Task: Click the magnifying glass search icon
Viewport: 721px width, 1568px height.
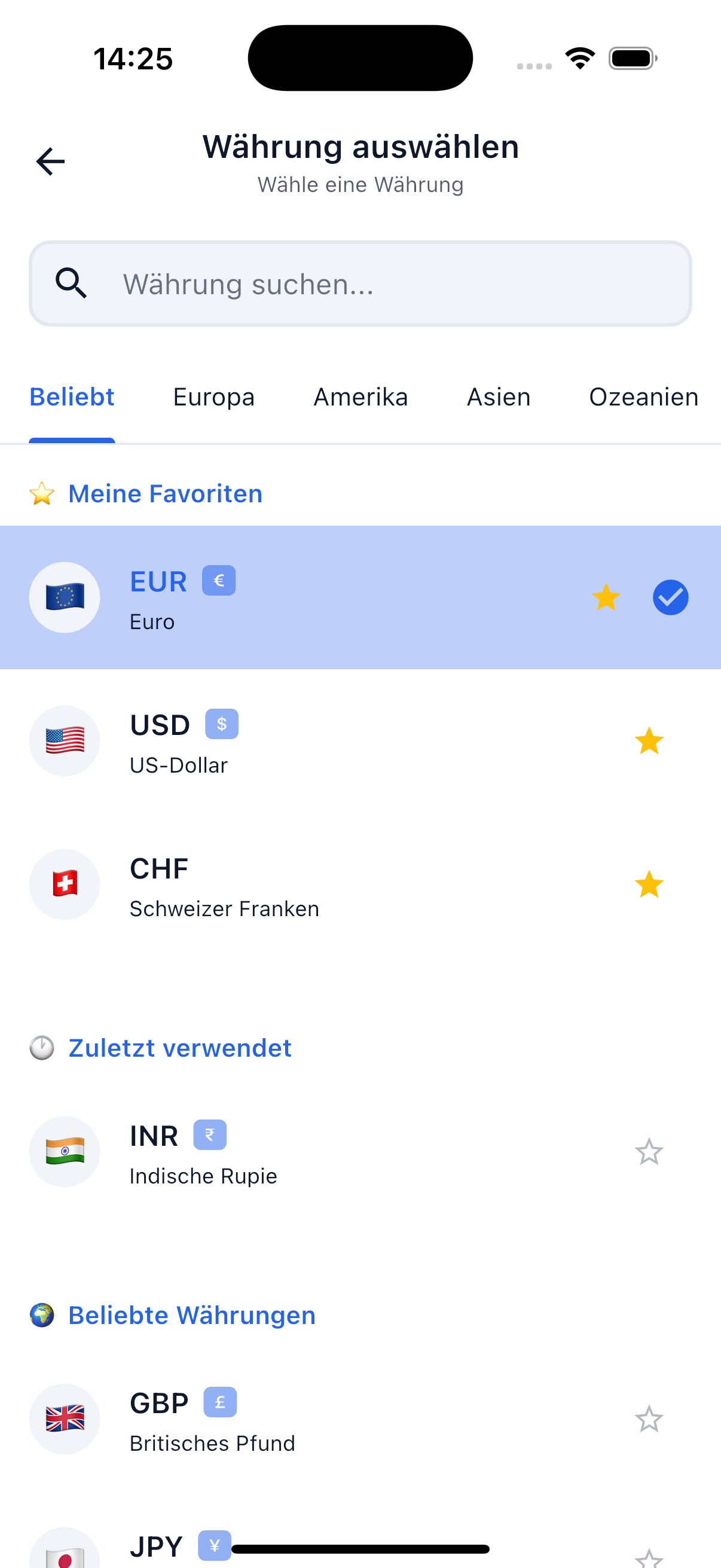Action: point(71,283)
